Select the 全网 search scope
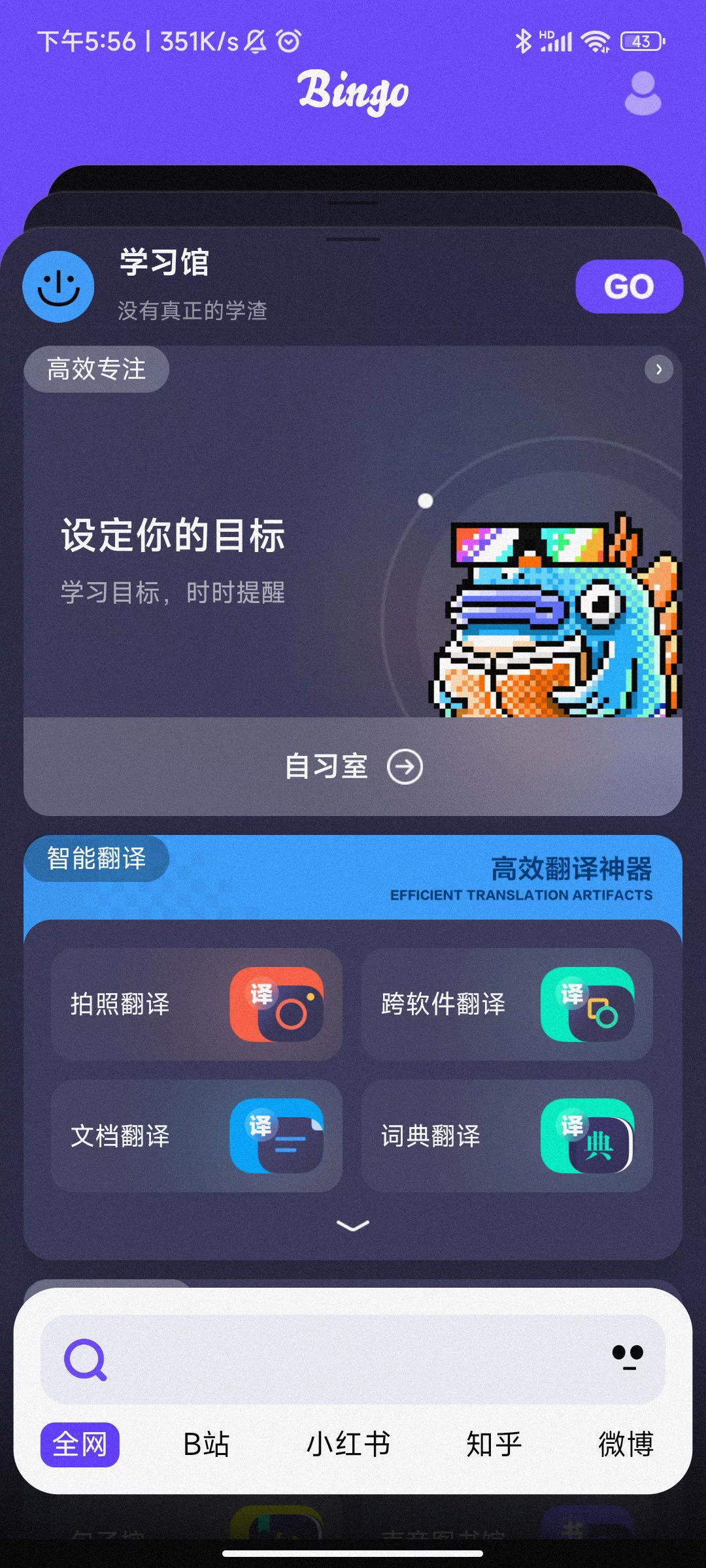Image resolution: width=706 pixels, height=1568 pixels. 80,1445
